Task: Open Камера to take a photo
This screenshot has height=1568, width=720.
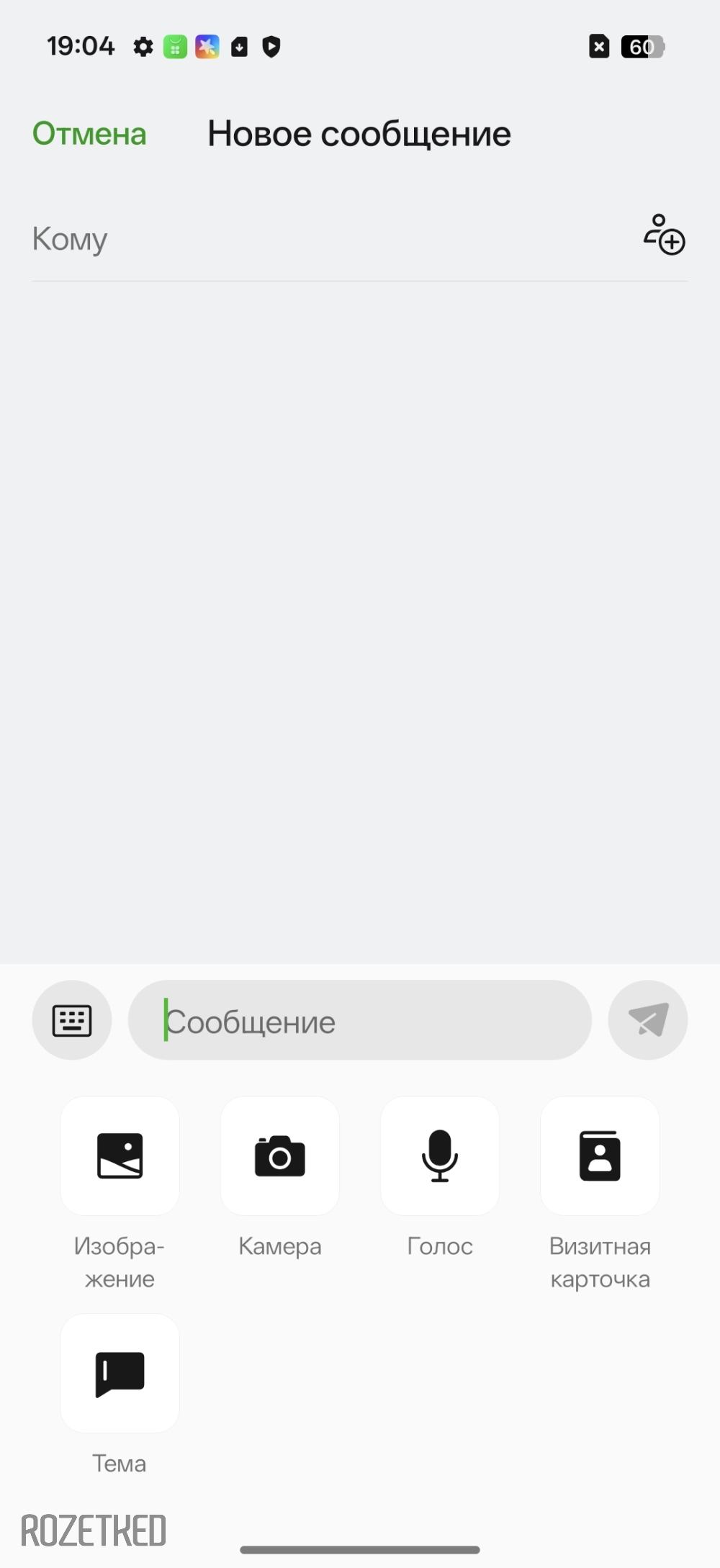Action: pos(280,1156)
